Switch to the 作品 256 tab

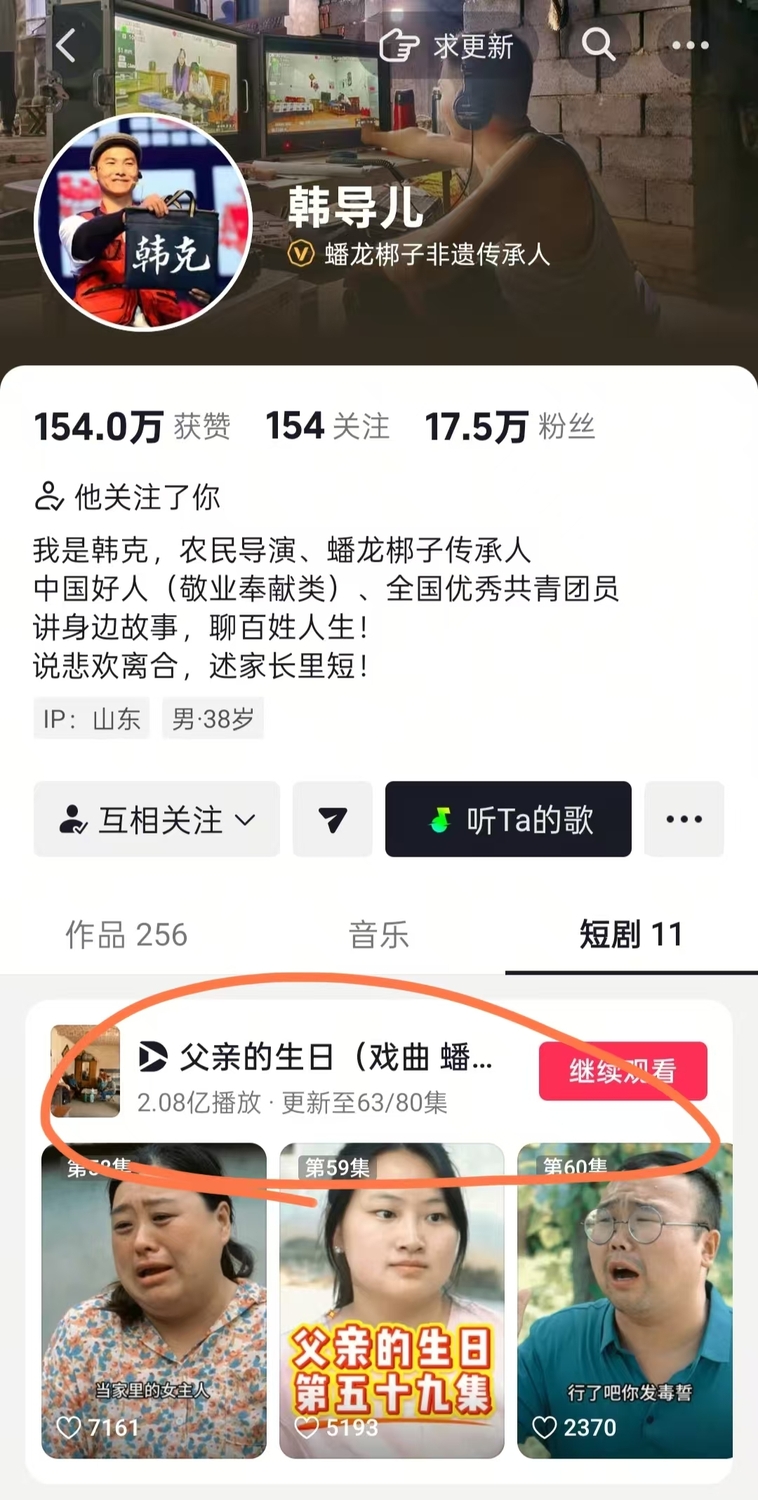[126, 935]
